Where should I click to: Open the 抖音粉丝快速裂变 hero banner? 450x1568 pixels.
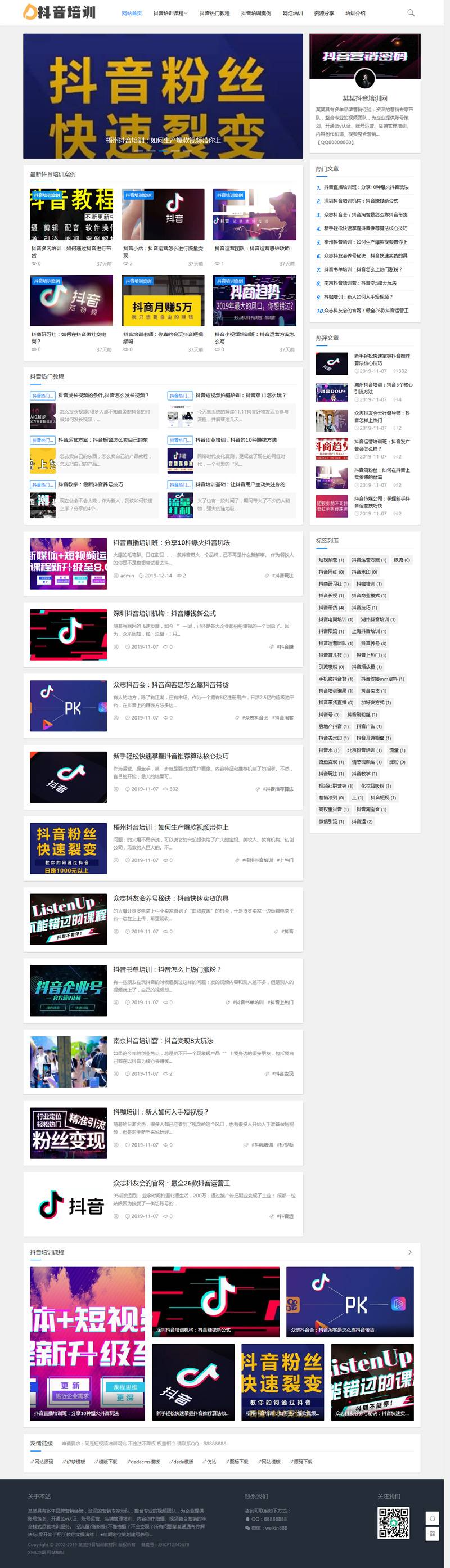(x=163, y=96)
